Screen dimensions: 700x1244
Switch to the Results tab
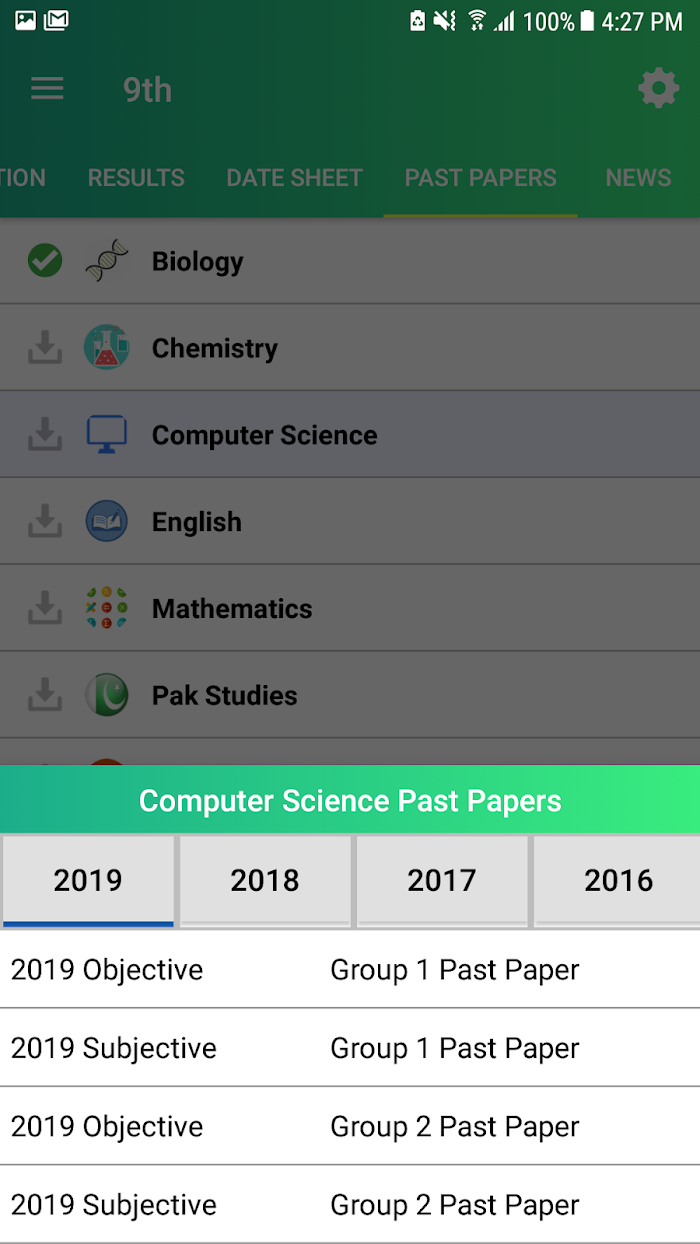click(x=136, y=178)
